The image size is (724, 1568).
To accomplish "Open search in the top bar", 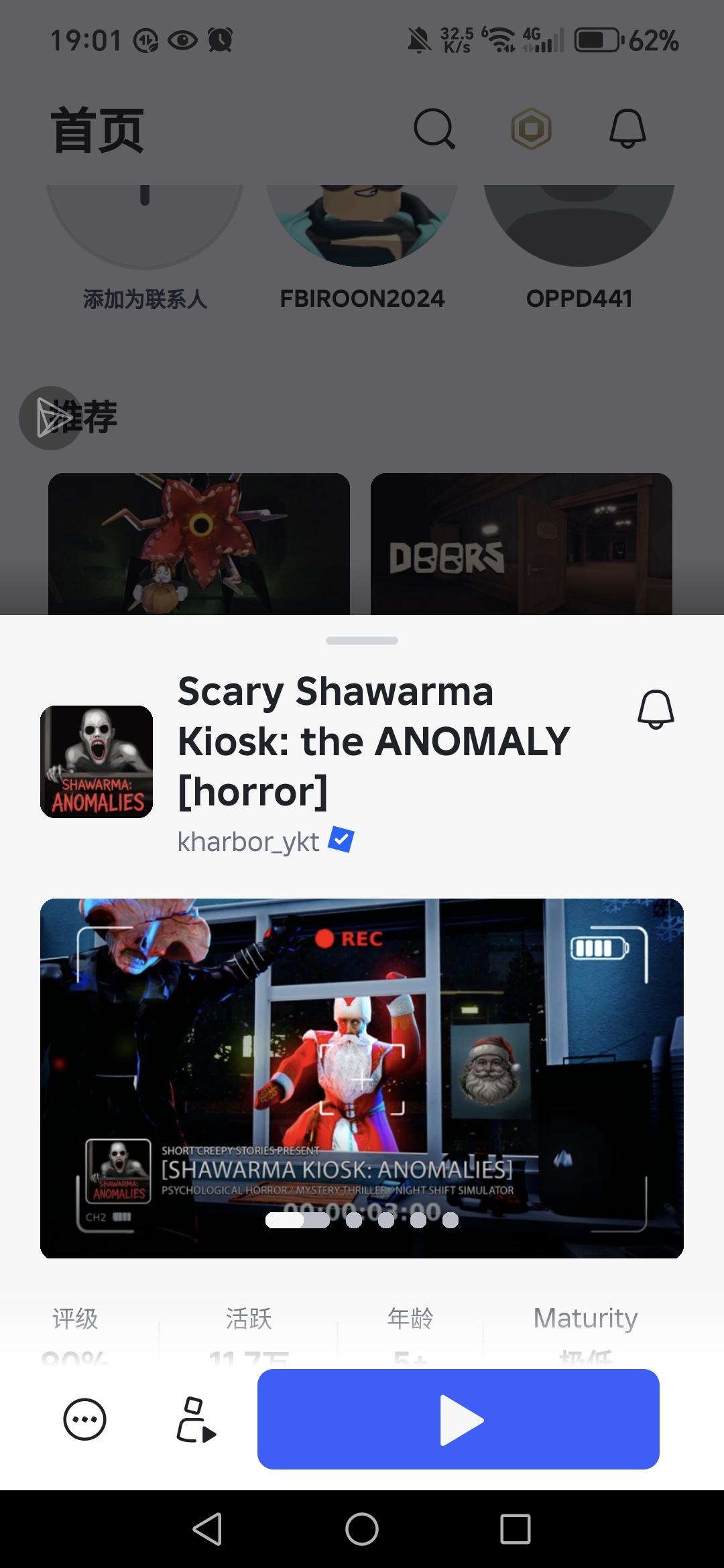I will tap(434, 128).
